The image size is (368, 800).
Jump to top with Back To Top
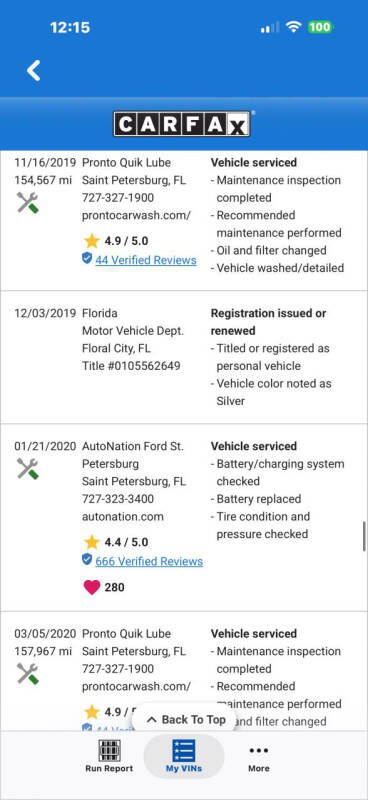pyautogui.click(x=186, y=719)
